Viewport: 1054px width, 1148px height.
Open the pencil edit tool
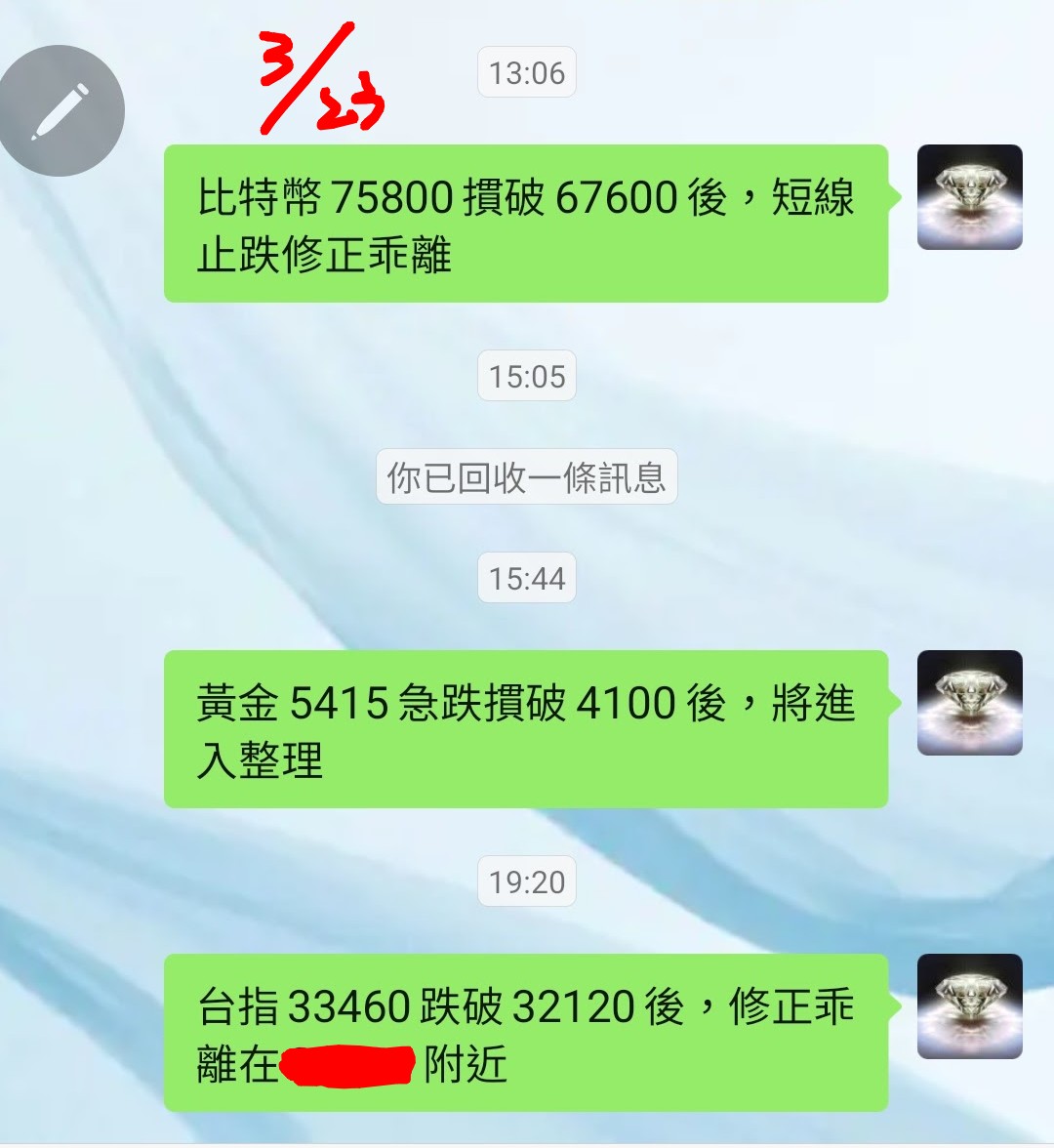(61, 111)
